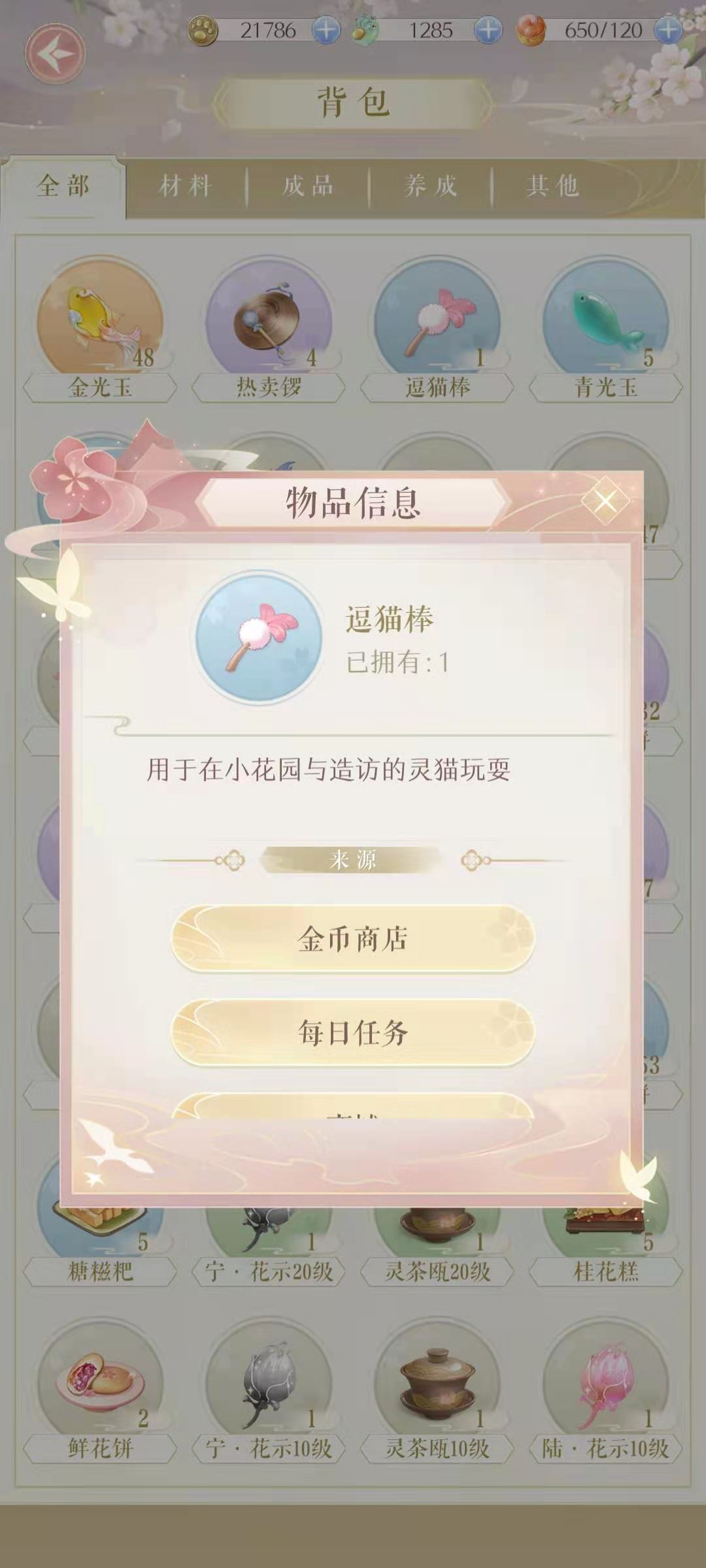
Task: Switch to the 材料 tab
Action: click(x=186, y=186)
